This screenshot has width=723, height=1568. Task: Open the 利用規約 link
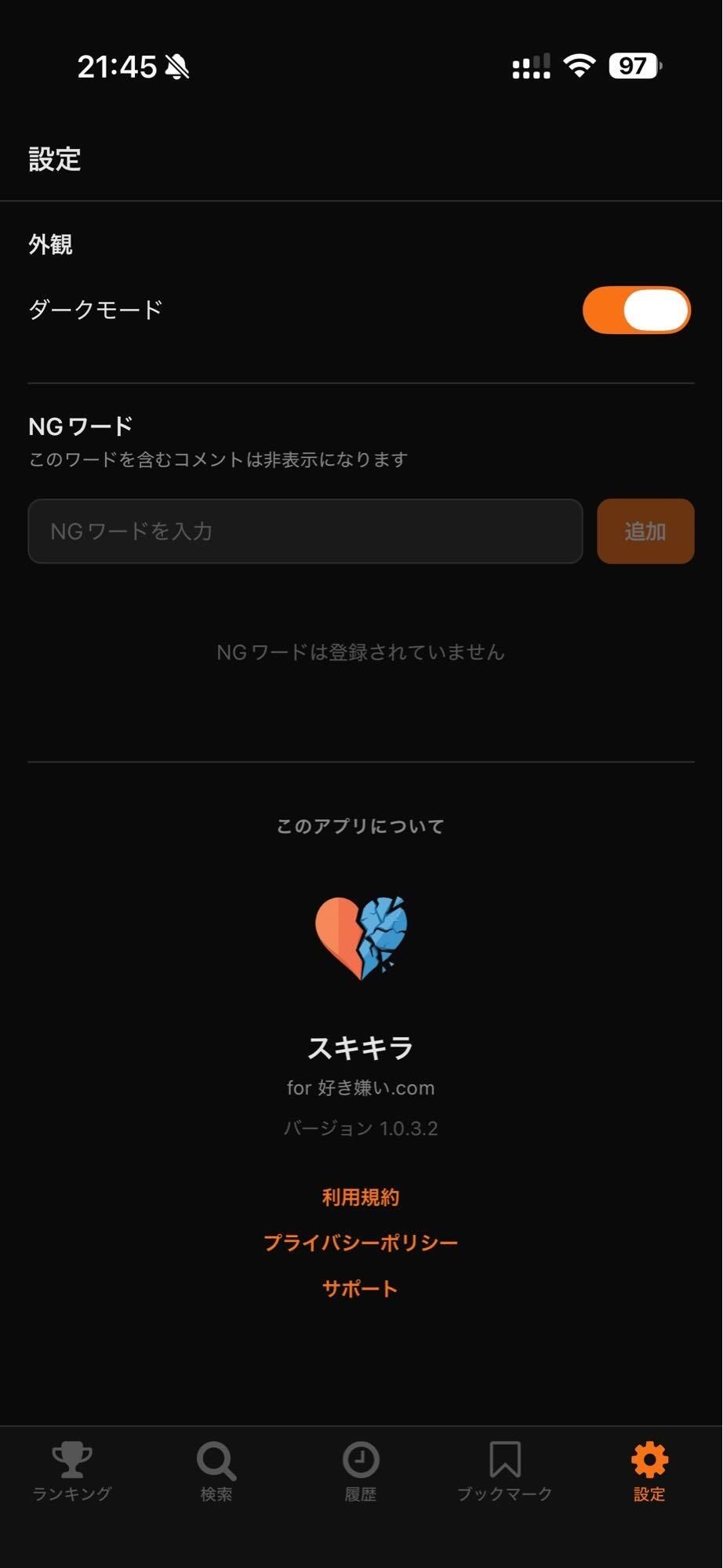click(x=361, y=1197)
